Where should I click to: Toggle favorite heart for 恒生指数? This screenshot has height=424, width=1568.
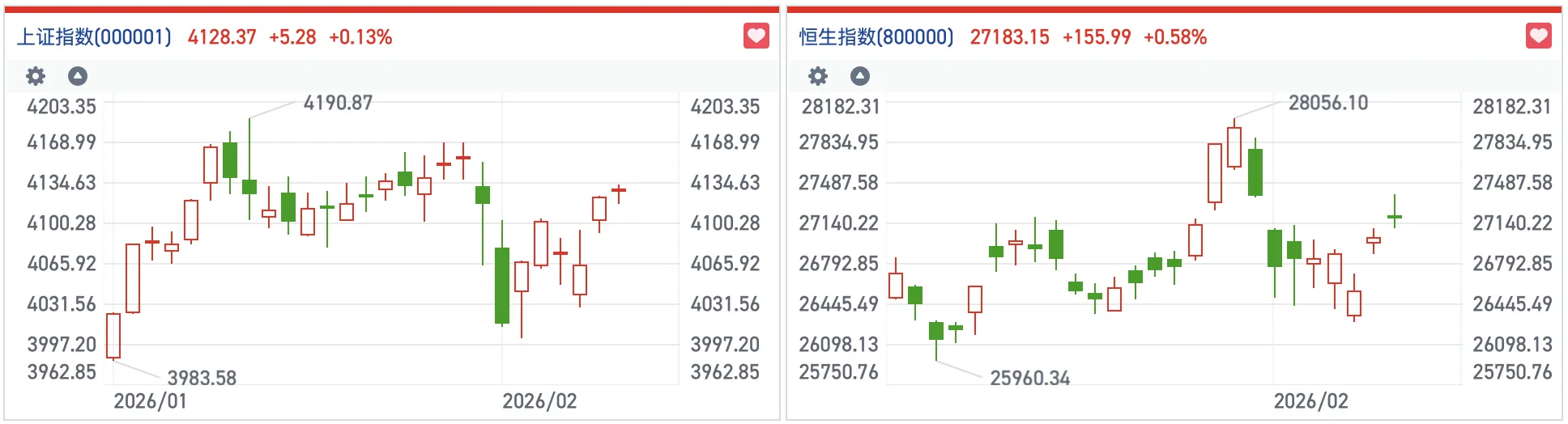pyautogui.click(x=1538, y=36)
